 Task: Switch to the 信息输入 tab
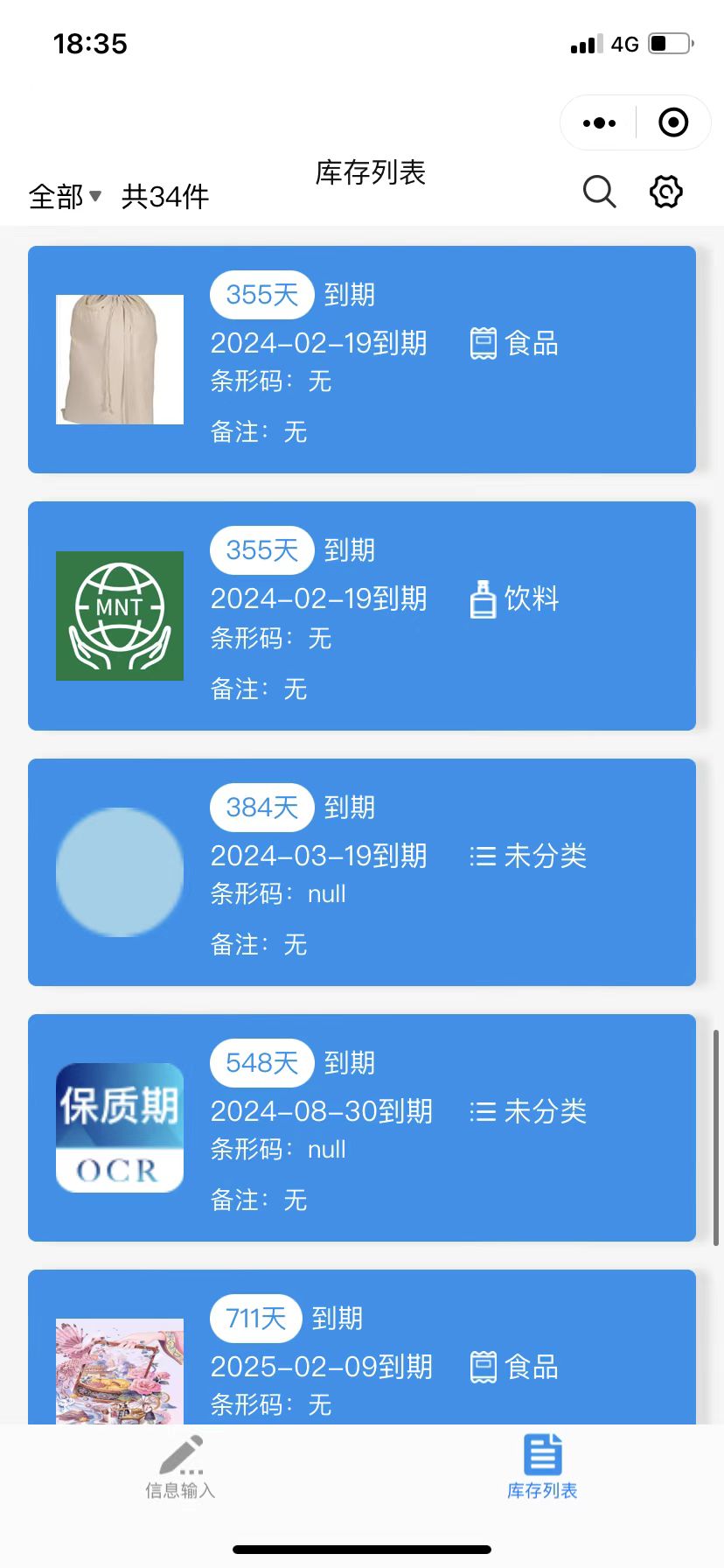(x=180, y=1467)
